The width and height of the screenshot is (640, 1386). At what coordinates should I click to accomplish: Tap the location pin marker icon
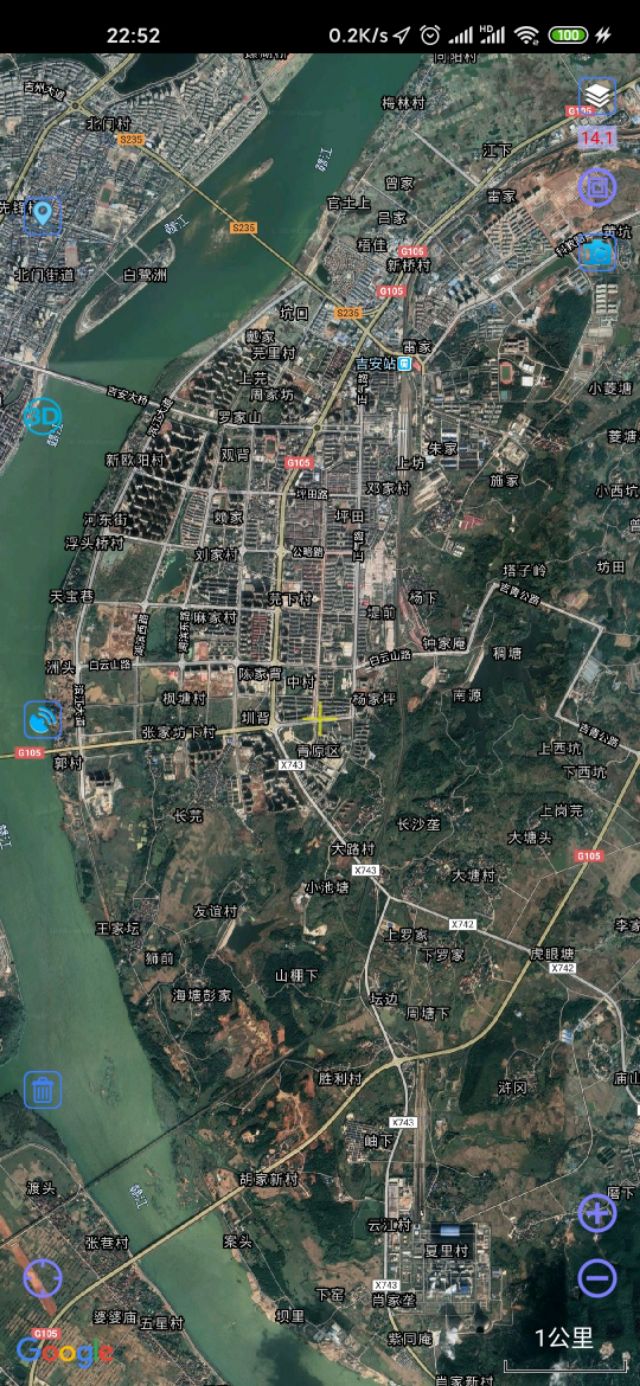coord(42,213)
